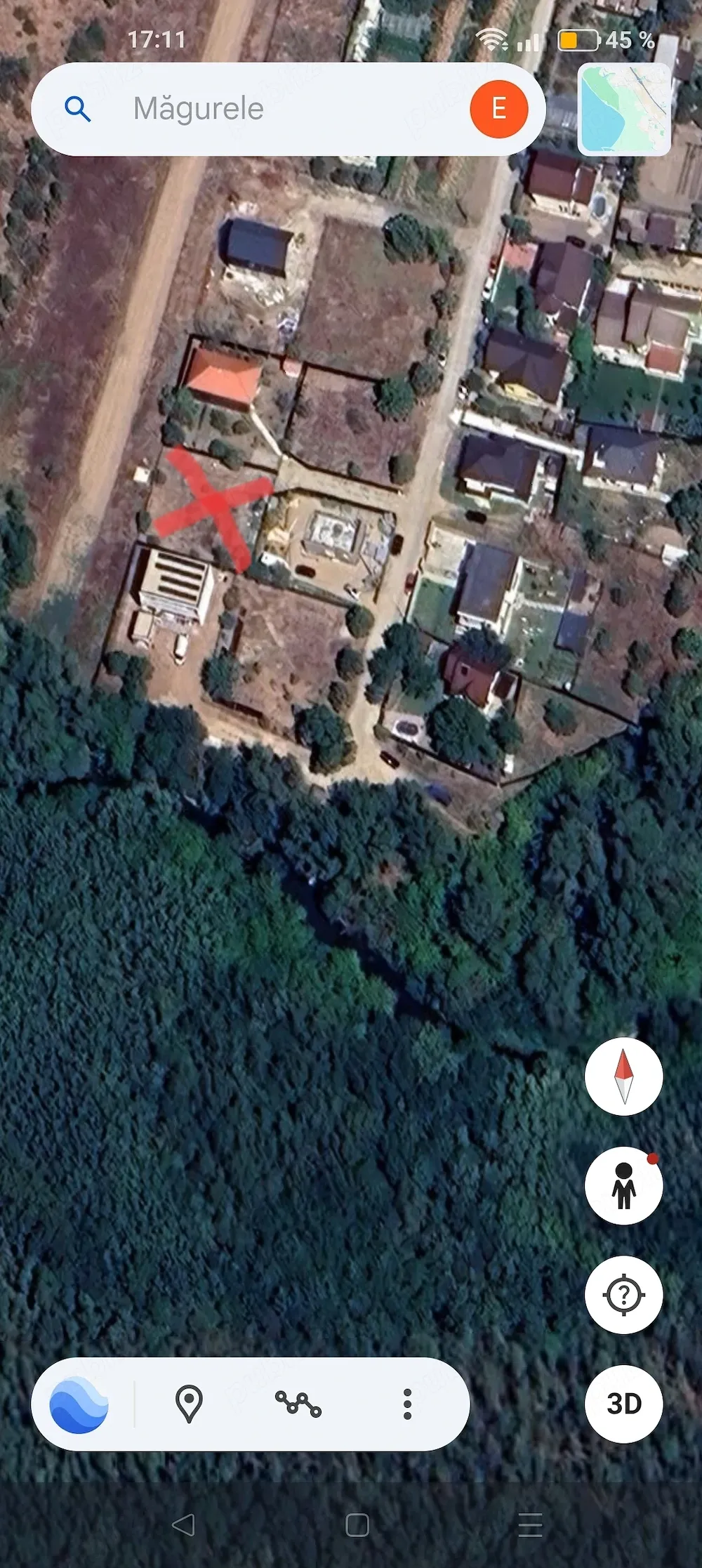Go back using system navigation
This screenshot has height=1568, width=702.
pyautogui.click(x=183, y=1525)
